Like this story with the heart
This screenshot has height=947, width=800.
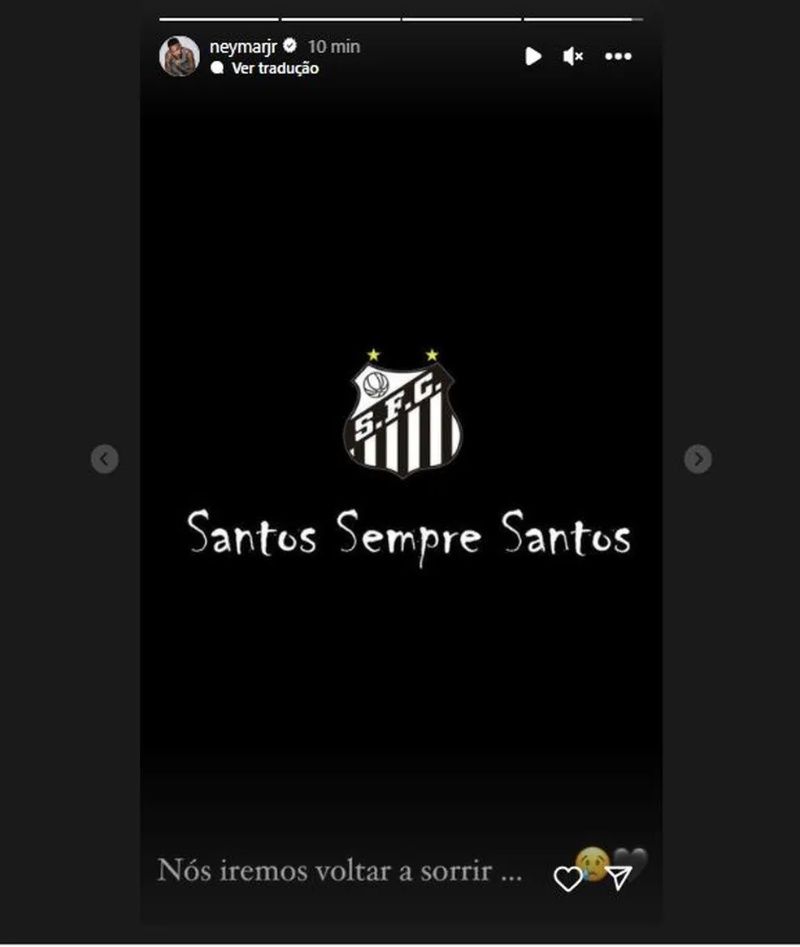click(568, 879)
